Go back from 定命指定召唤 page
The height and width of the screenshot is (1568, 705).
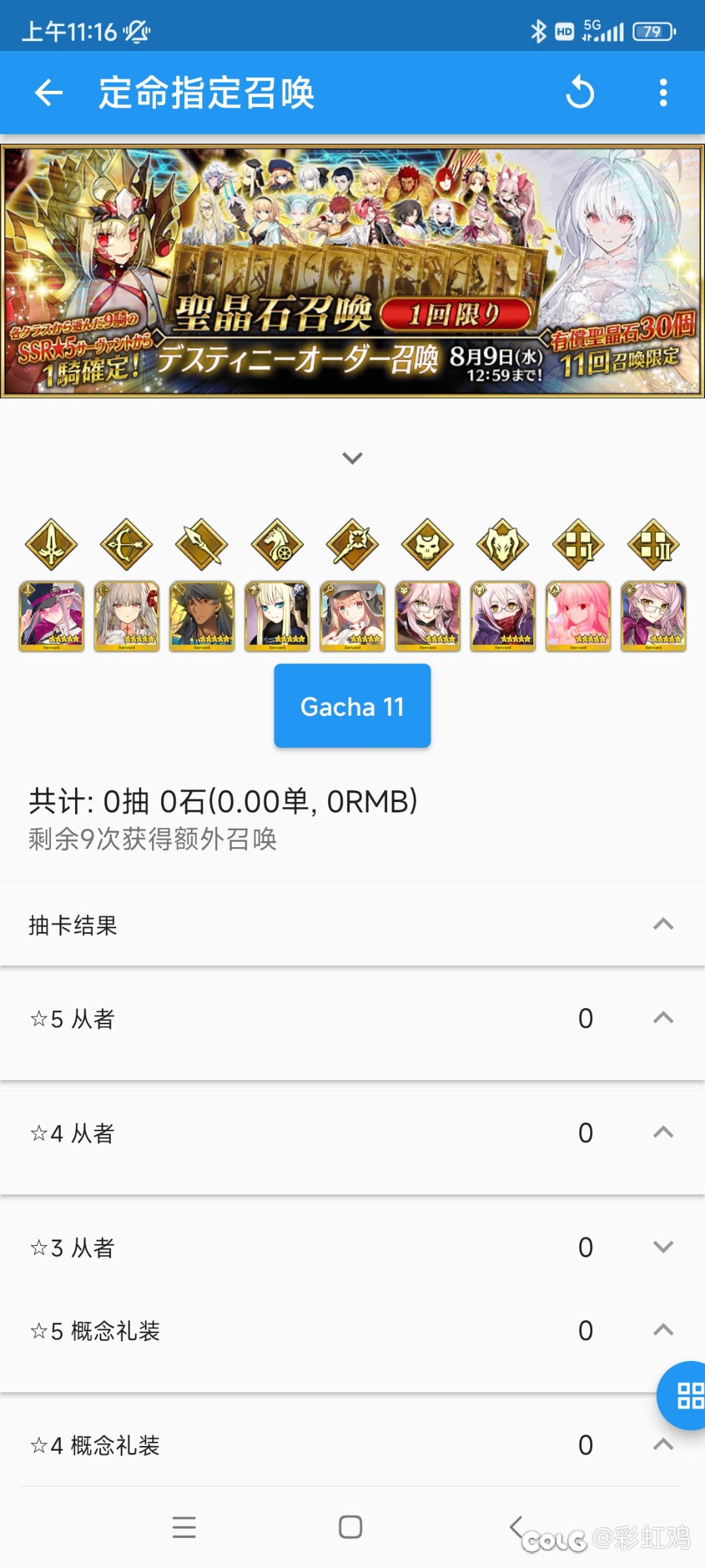pyautogui.click(x=49, y=93)
